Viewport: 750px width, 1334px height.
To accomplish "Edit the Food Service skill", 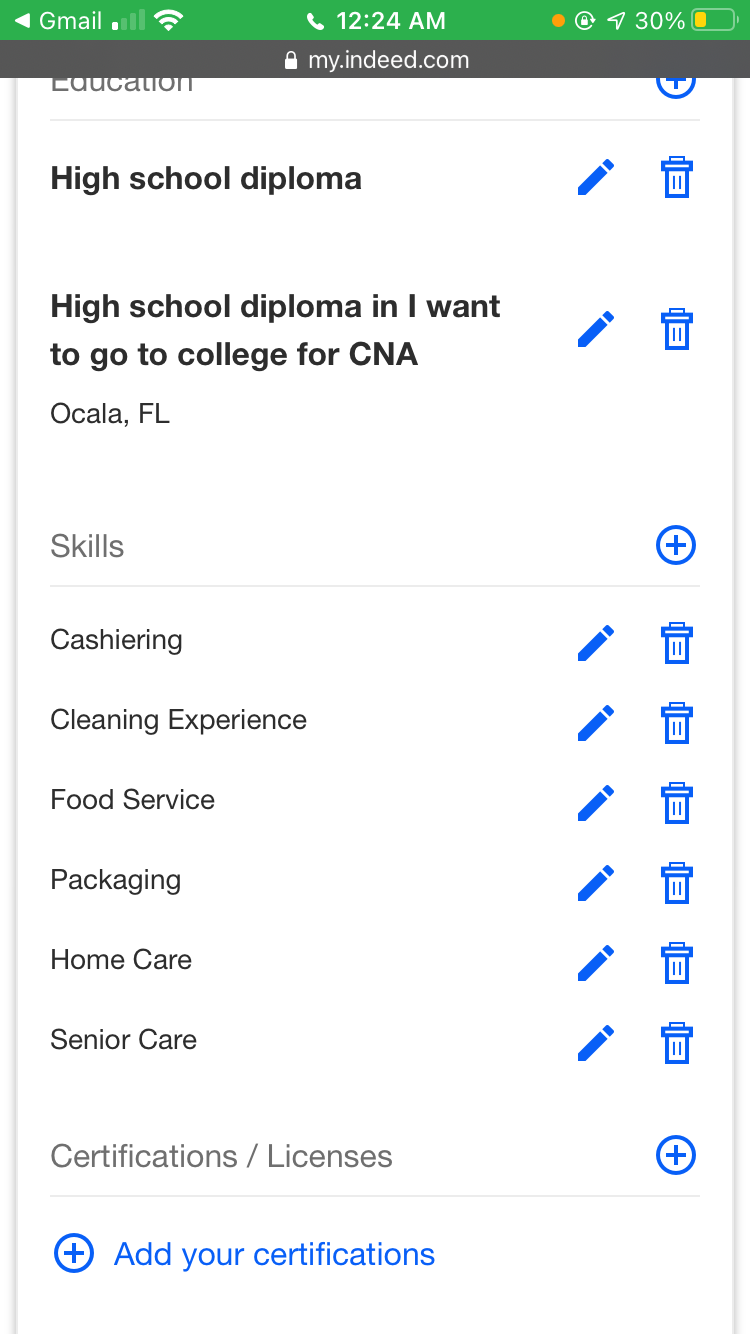I will coord(596,803).
